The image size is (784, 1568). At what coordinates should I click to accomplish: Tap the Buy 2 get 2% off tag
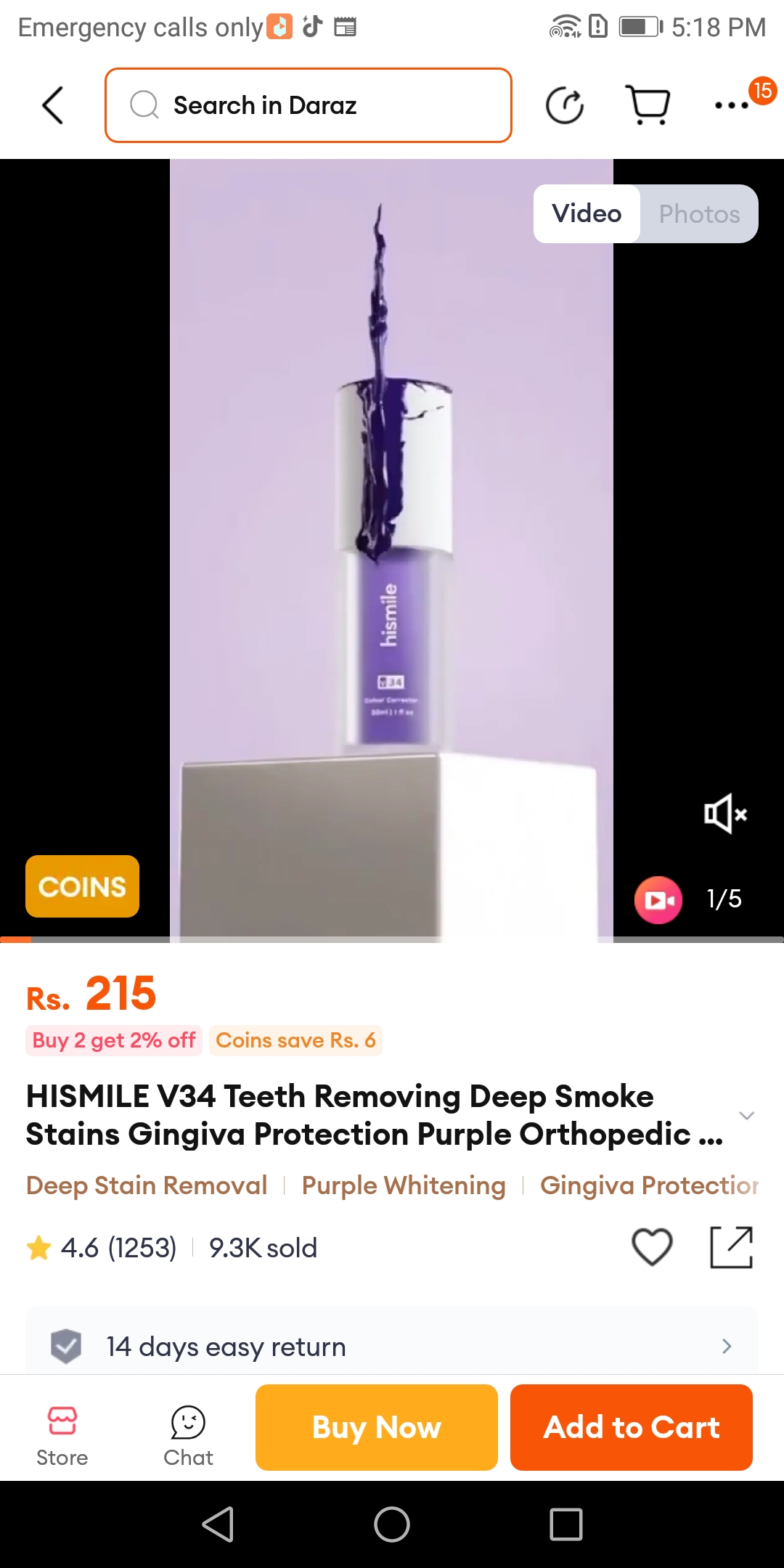coord(114,1040)
